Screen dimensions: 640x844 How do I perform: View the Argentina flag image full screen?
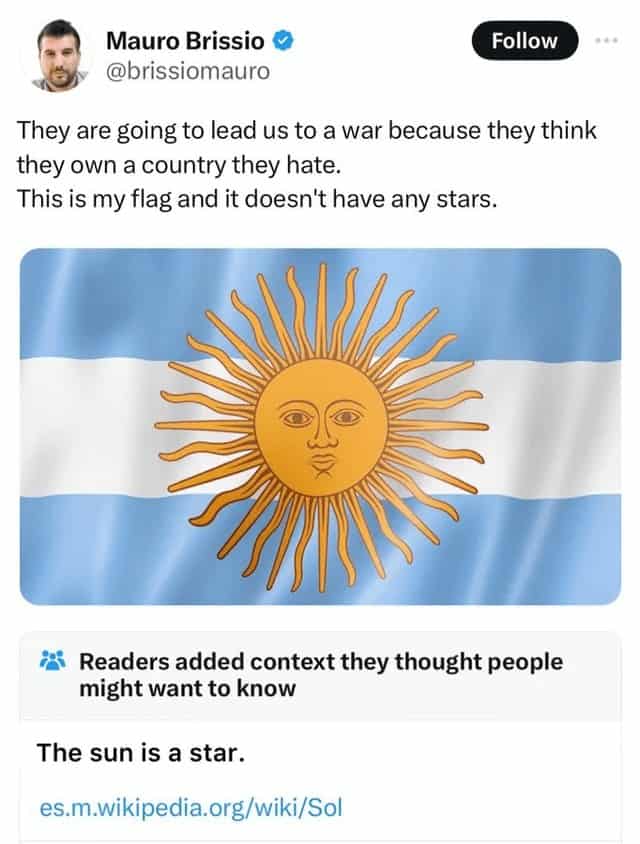pos(320,427)
